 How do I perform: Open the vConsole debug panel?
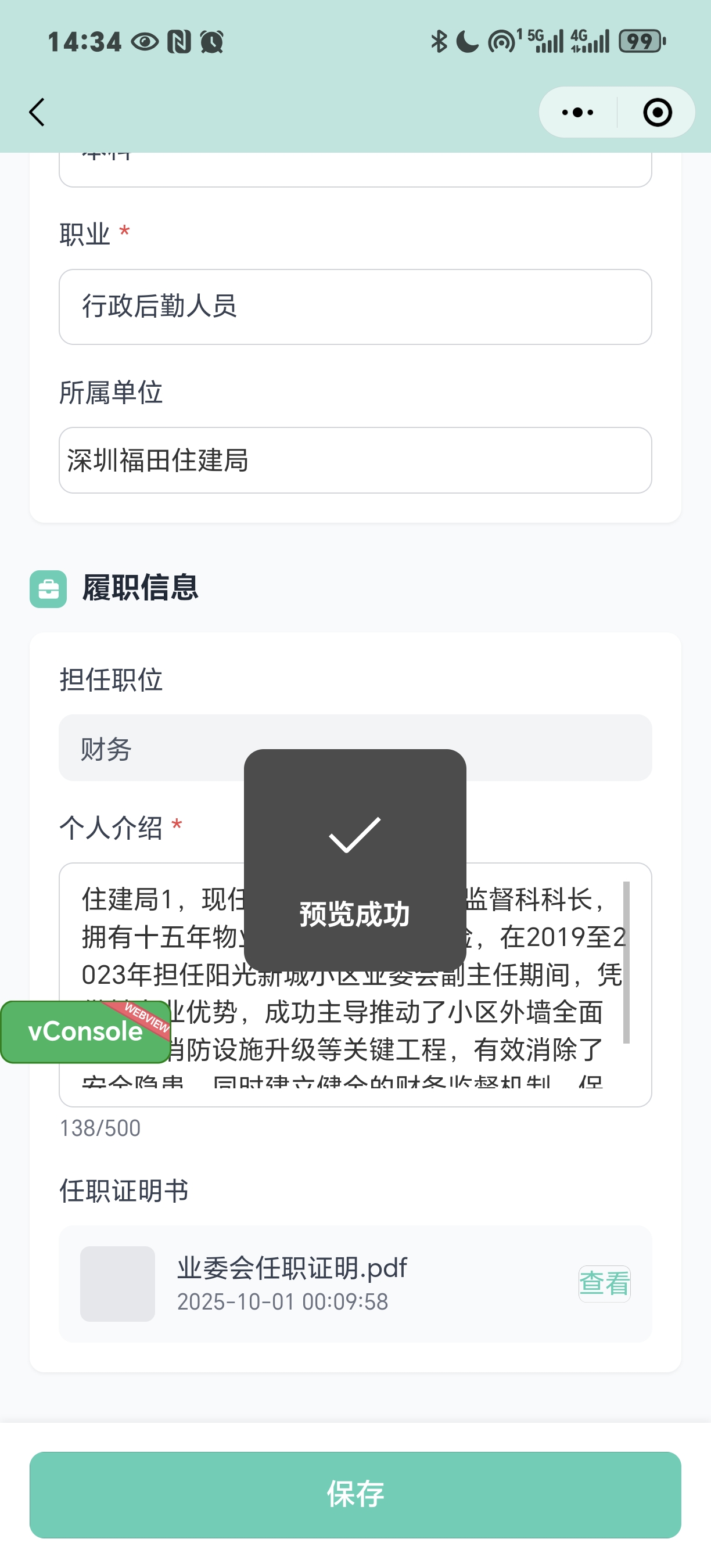[x=85, y=1032]
